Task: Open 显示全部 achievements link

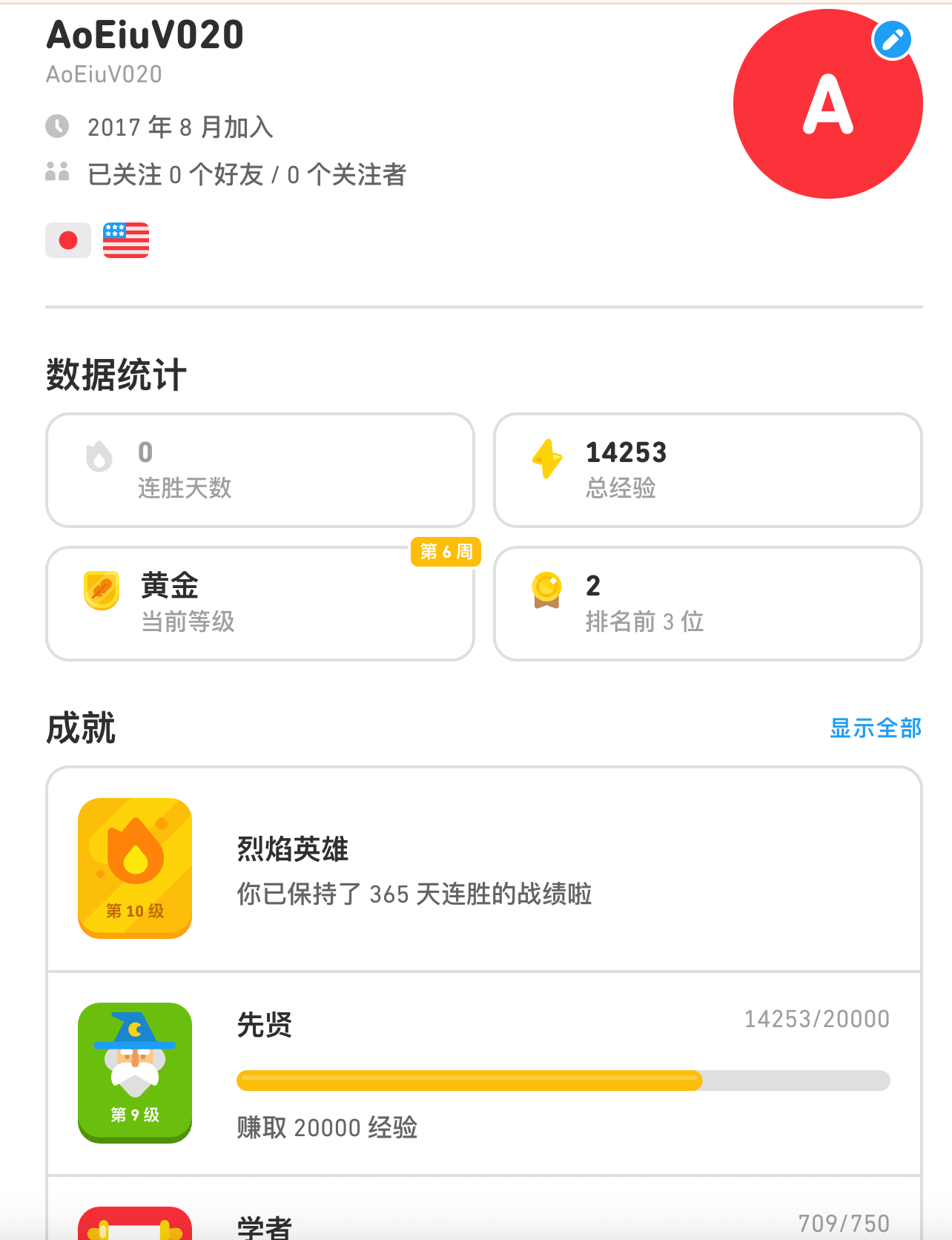Action: tap(876, 728)
